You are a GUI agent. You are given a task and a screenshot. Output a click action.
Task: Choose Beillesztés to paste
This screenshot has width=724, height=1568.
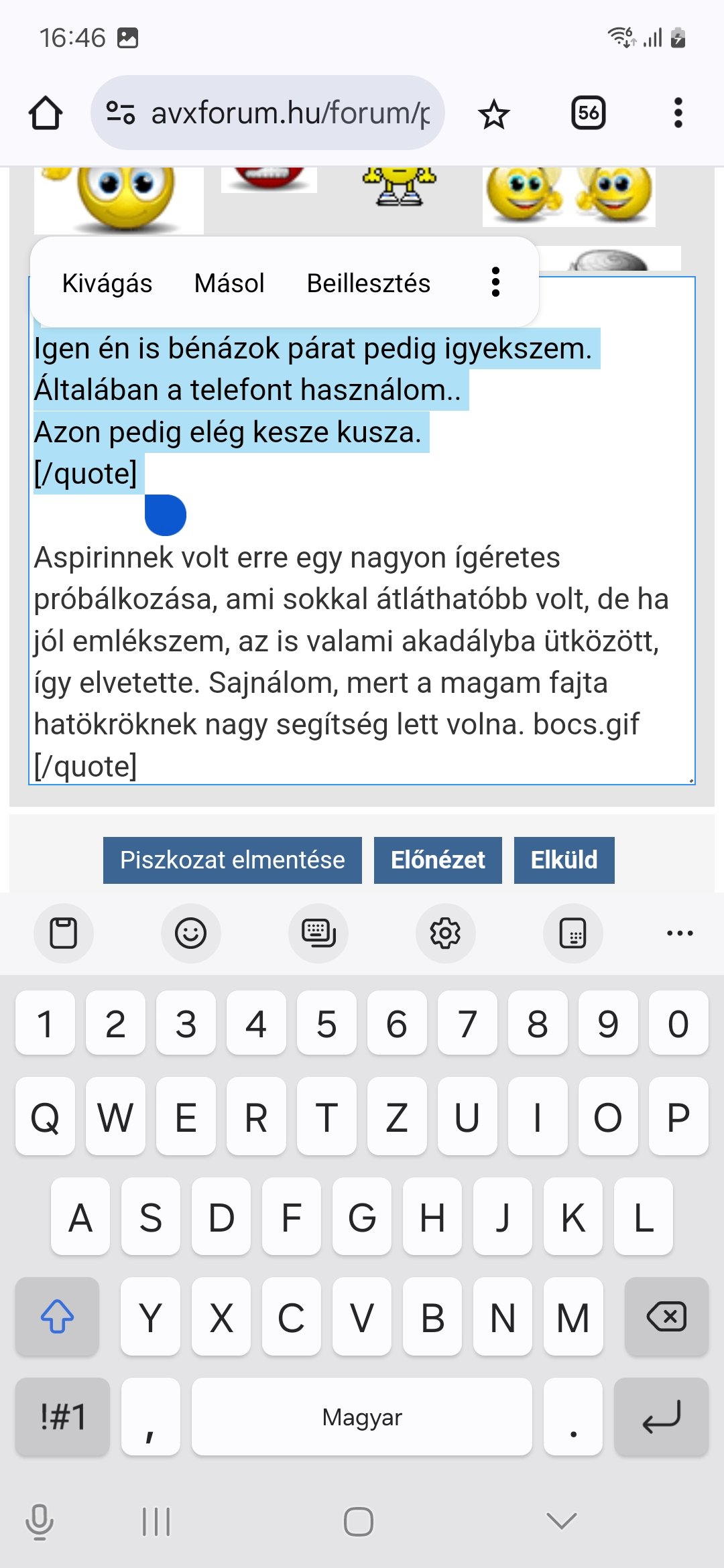click(368, 283)
